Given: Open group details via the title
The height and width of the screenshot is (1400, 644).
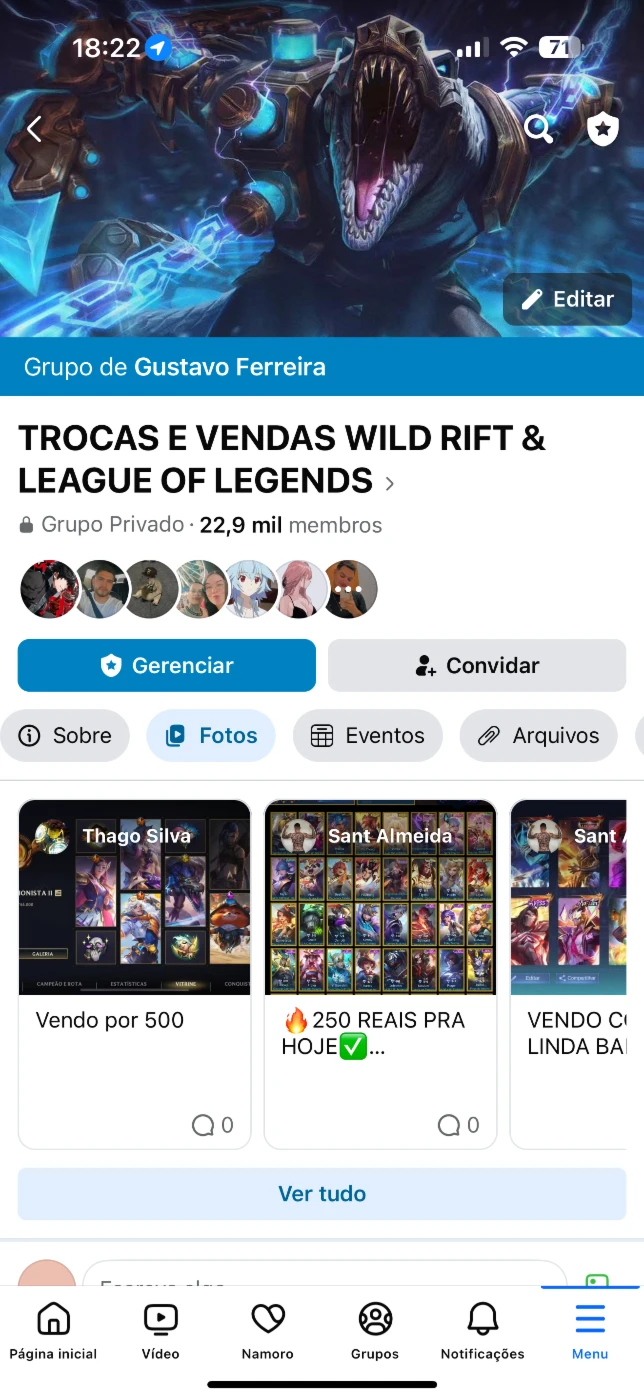Looking at the screenshot, I should pyautogui.click(x=282, y=459).
